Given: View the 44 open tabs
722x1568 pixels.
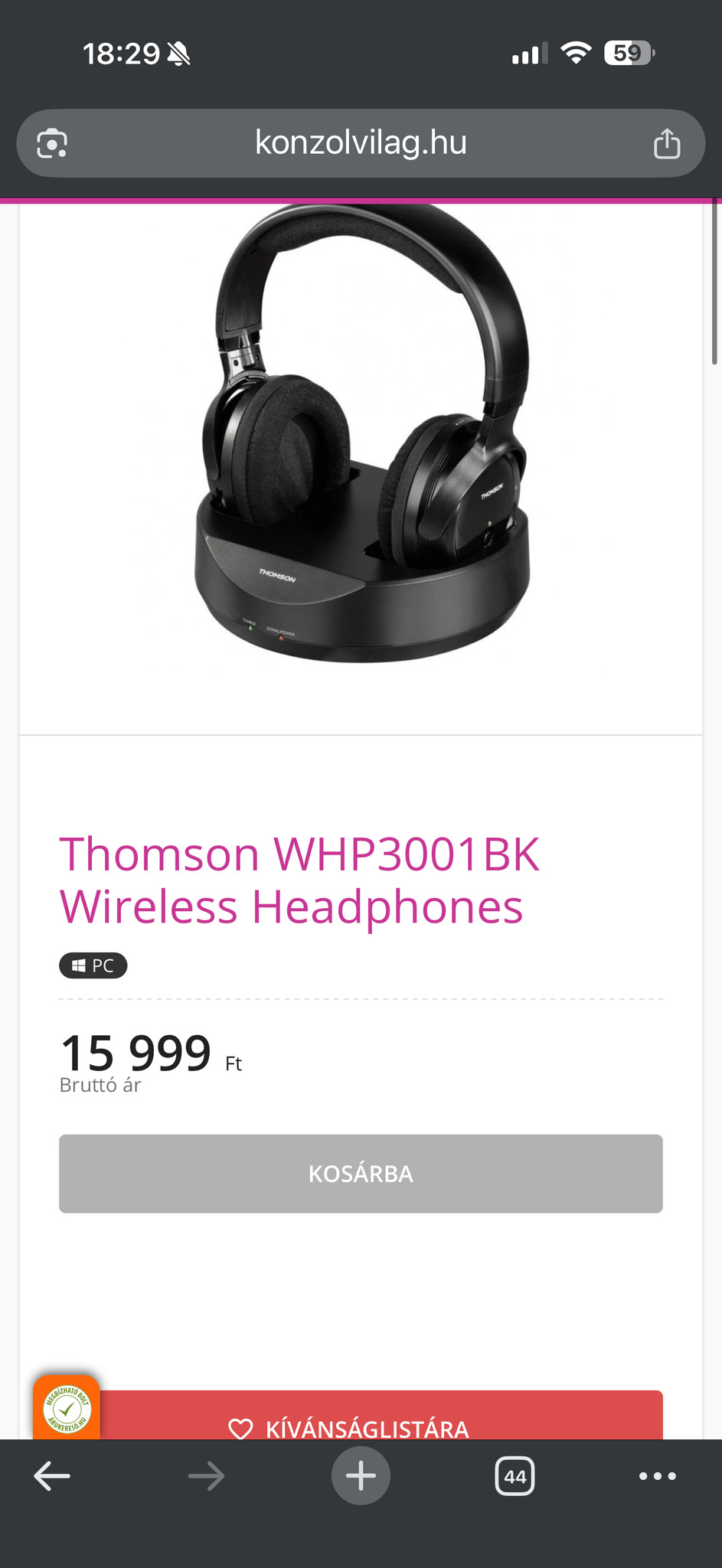Looking at the screenshot, I should pyautogui.click(x=515, y=1476).
